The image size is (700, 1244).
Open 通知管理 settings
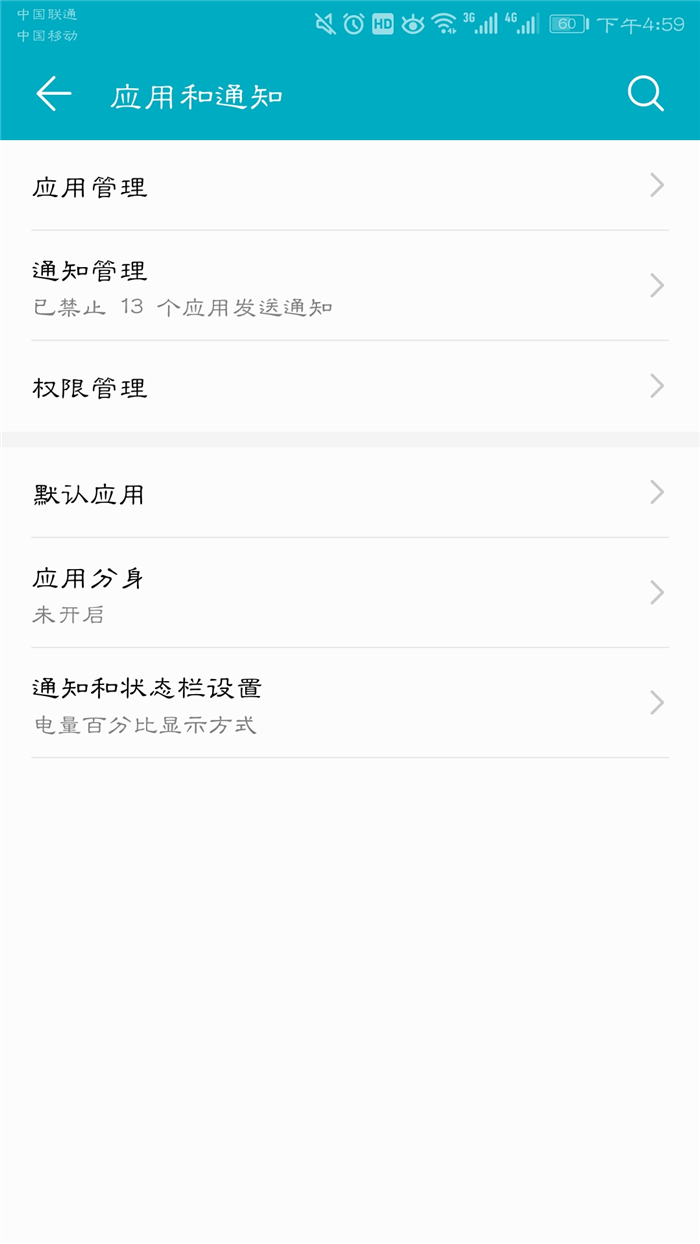click(x=350, y=286)
